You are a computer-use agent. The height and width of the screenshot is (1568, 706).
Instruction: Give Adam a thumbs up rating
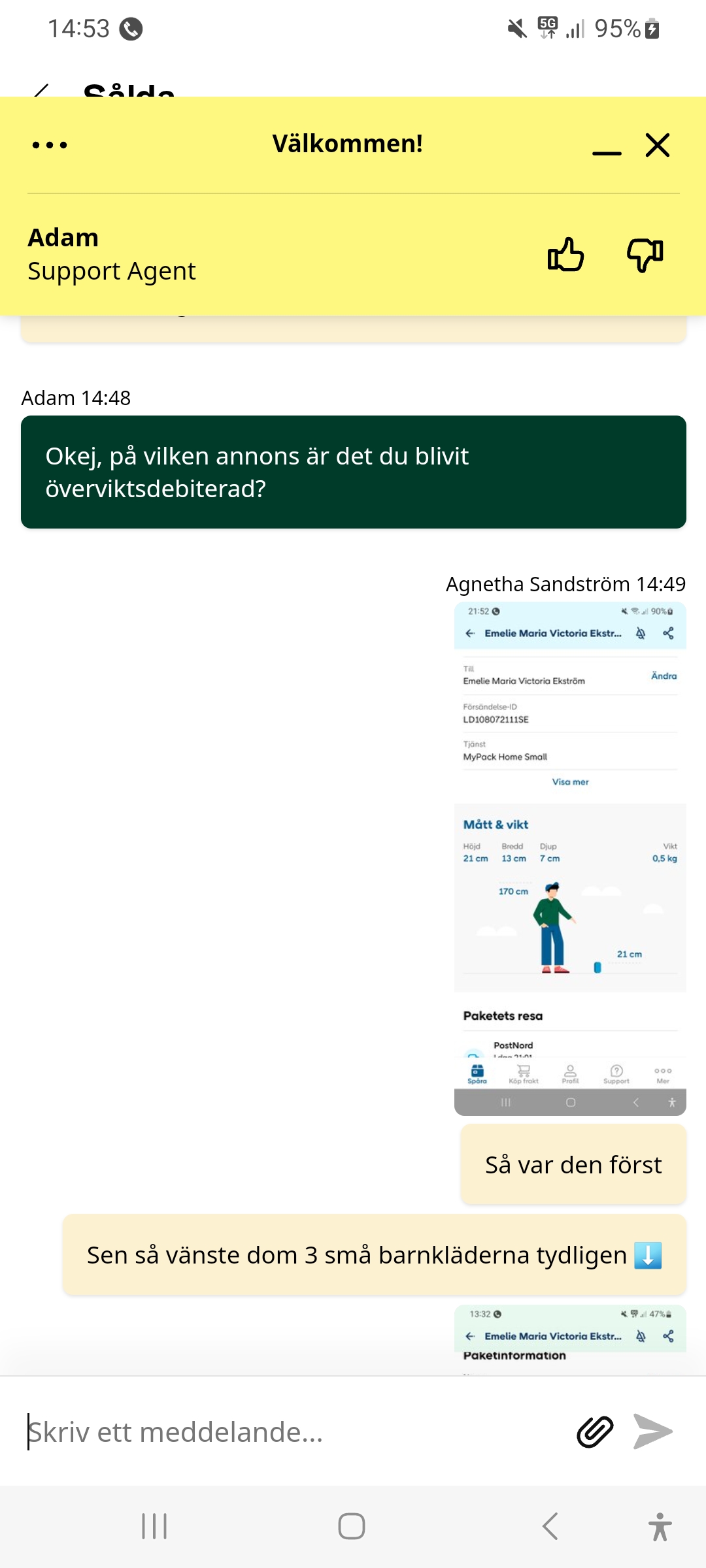[565, 254]
